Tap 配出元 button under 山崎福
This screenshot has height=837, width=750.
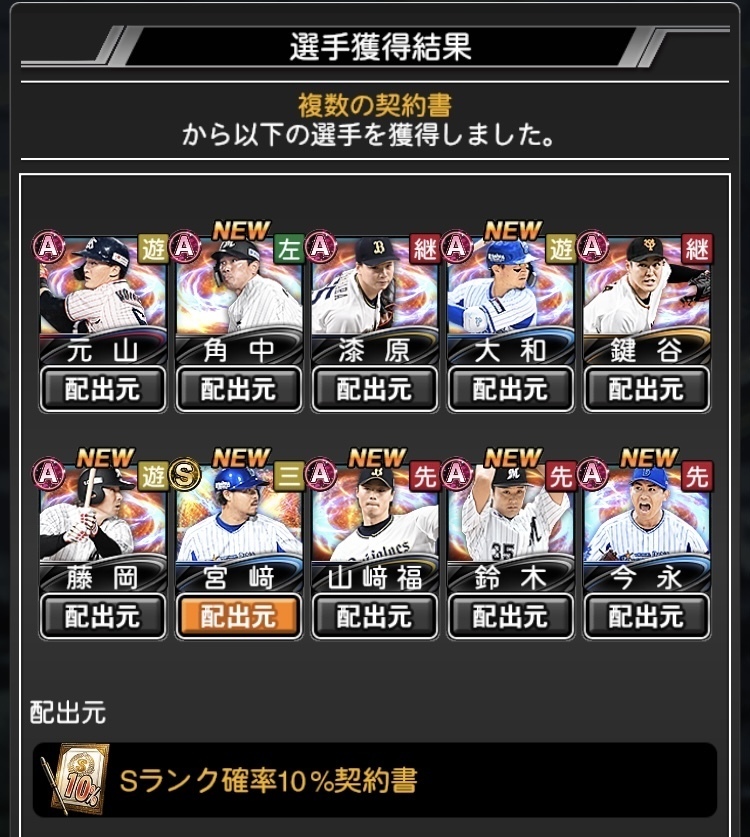tap(375, 616)
